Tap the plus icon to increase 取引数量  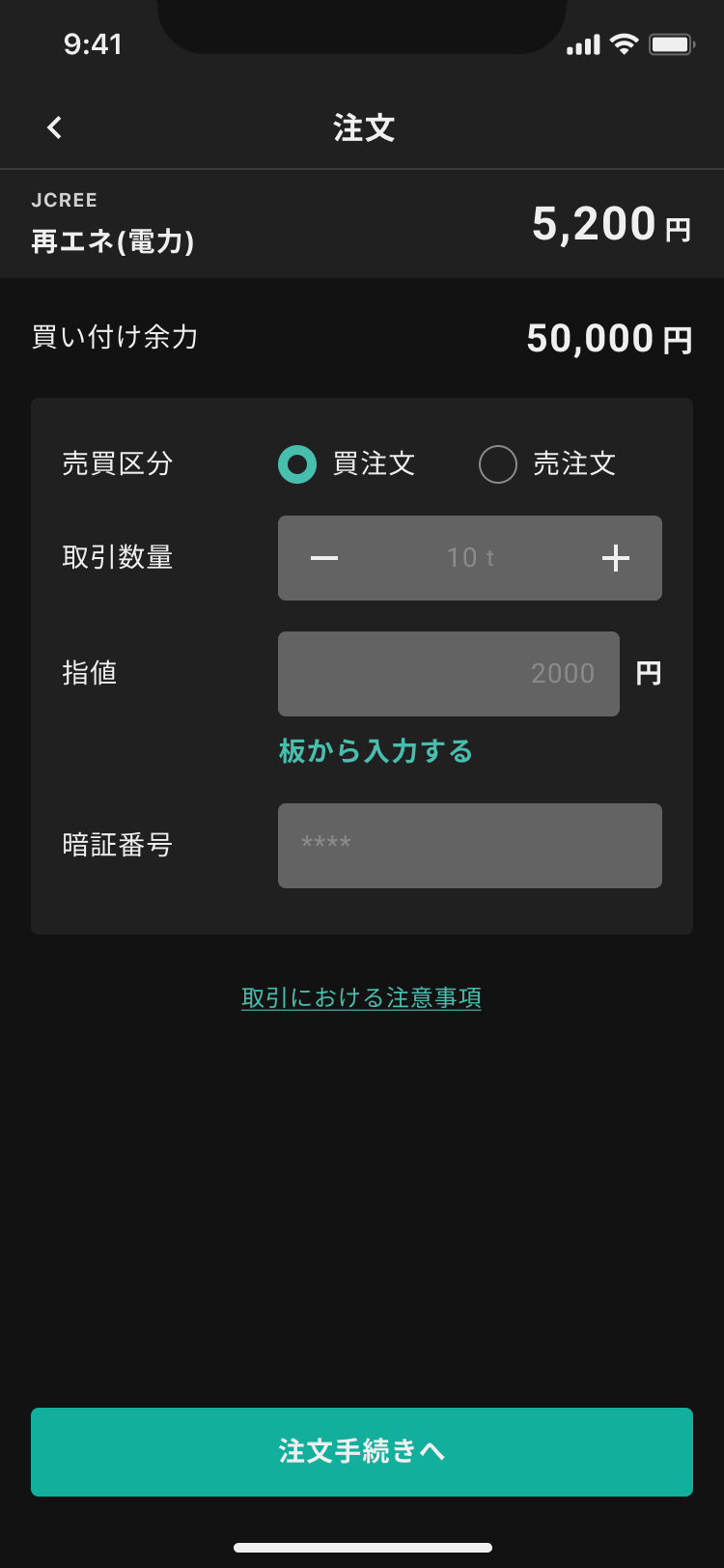615,558
